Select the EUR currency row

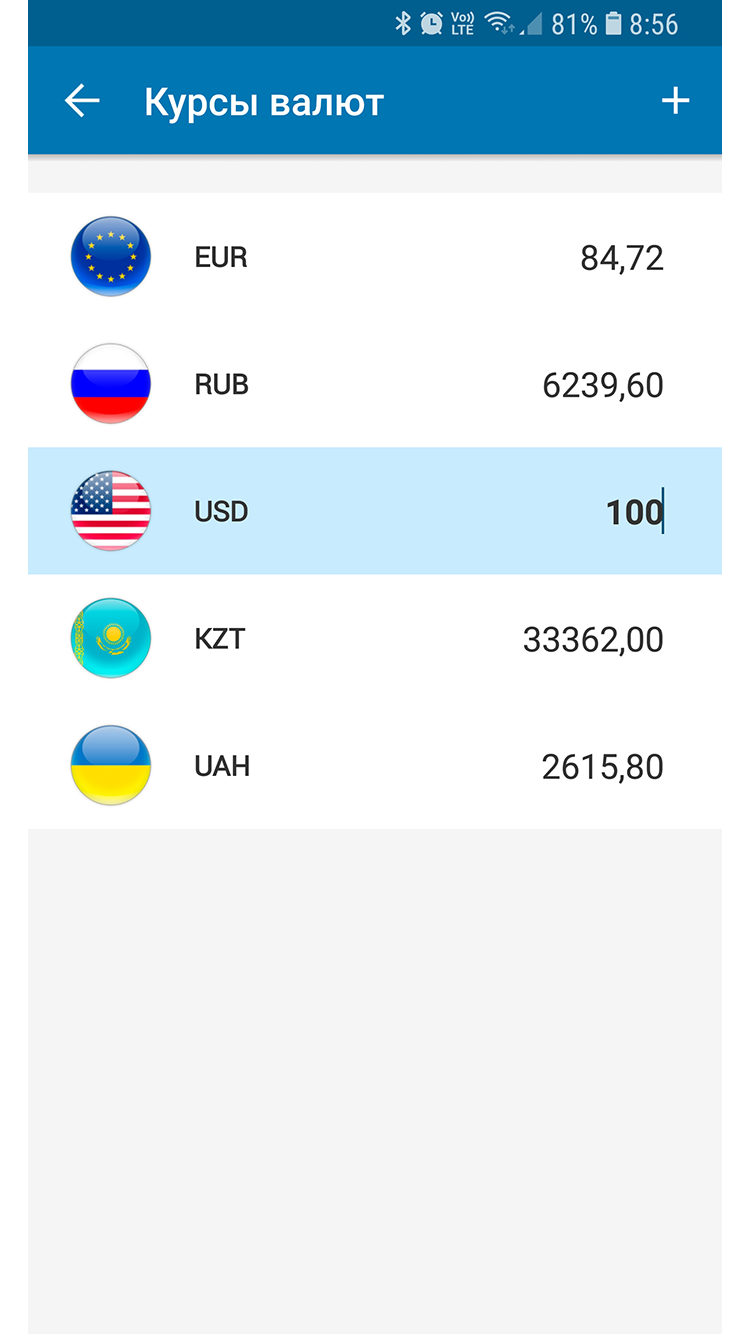(374, 257)
